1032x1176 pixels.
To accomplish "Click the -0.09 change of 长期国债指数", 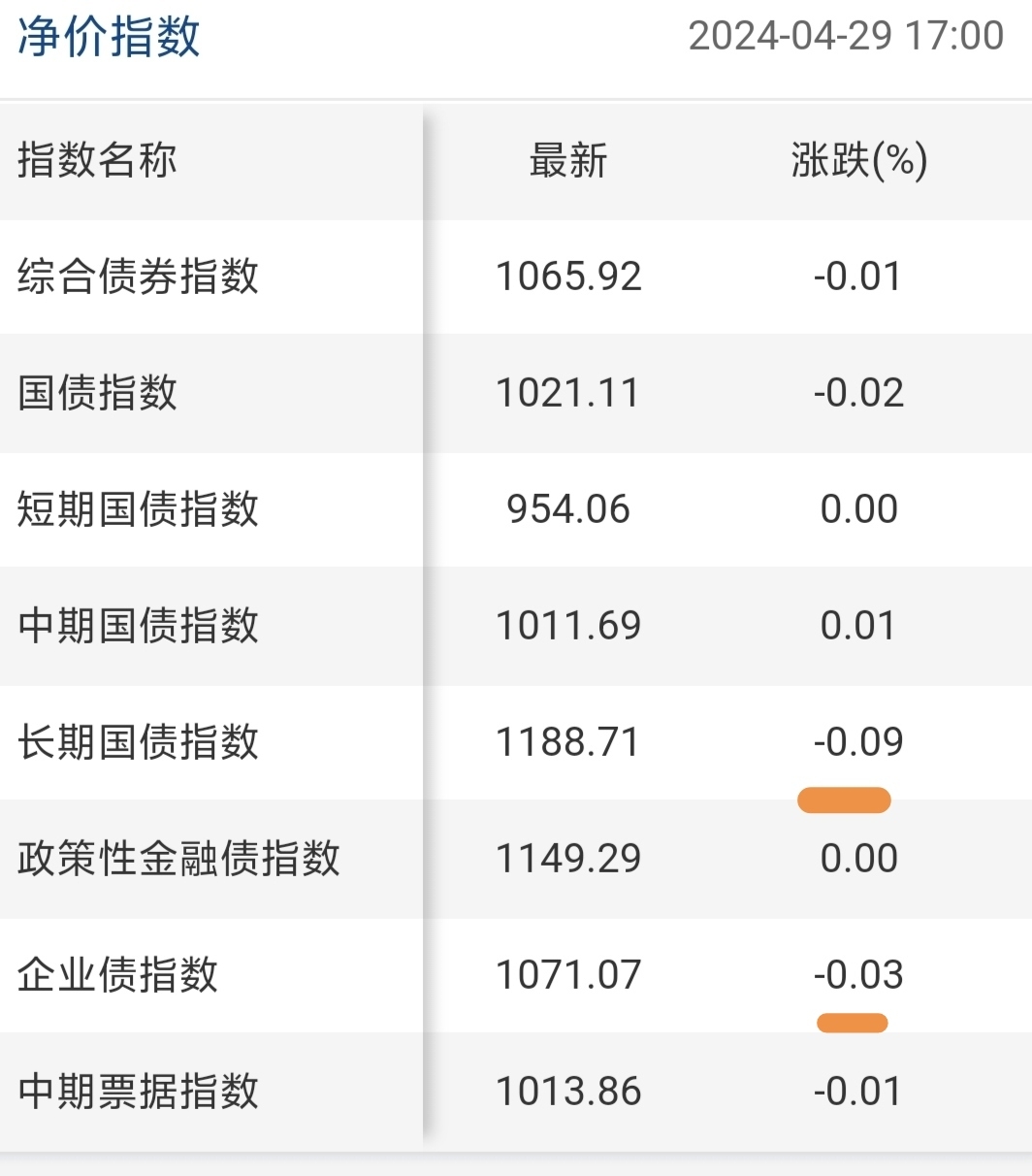I will (857, 741).
